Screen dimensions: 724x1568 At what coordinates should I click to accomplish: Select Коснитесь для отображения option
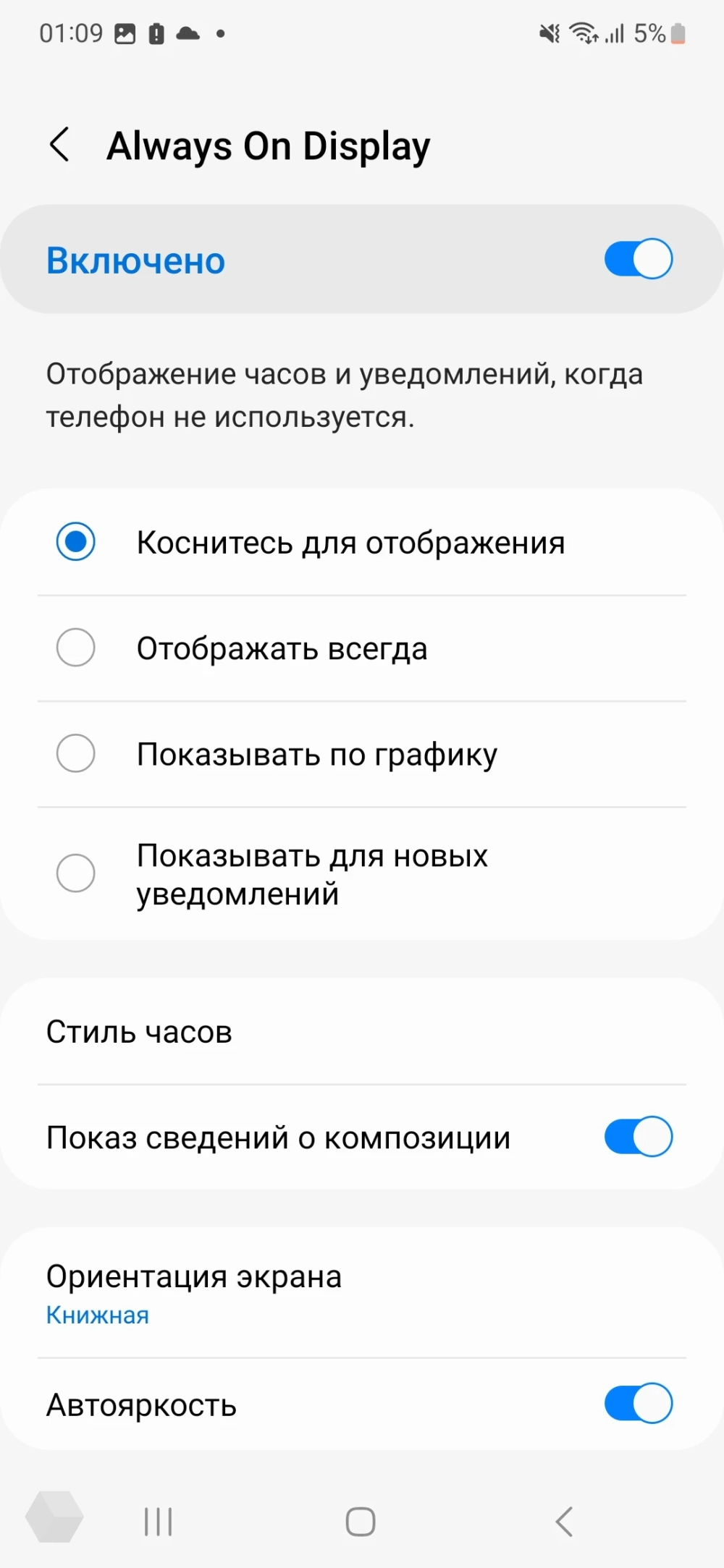[x=76, y=542]
